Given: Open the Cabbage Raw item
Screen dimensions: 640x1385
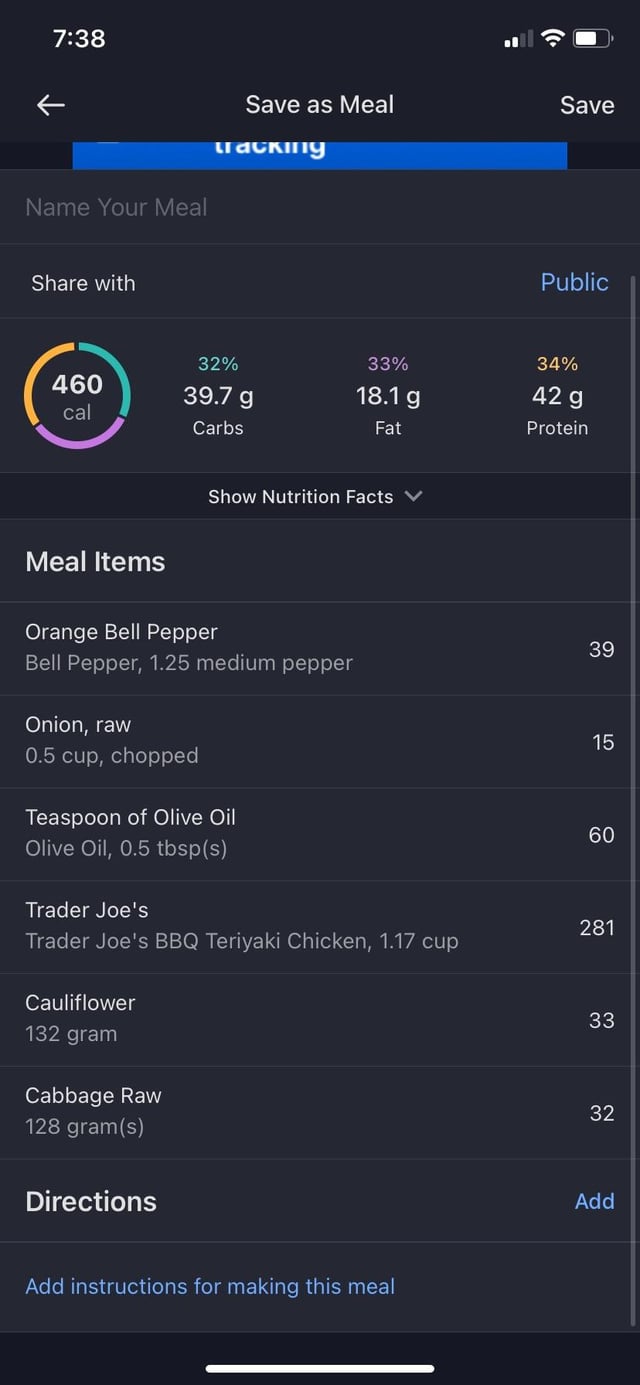Looking at the screenshot, I should pyautogui.click(x=320, y=1112).
